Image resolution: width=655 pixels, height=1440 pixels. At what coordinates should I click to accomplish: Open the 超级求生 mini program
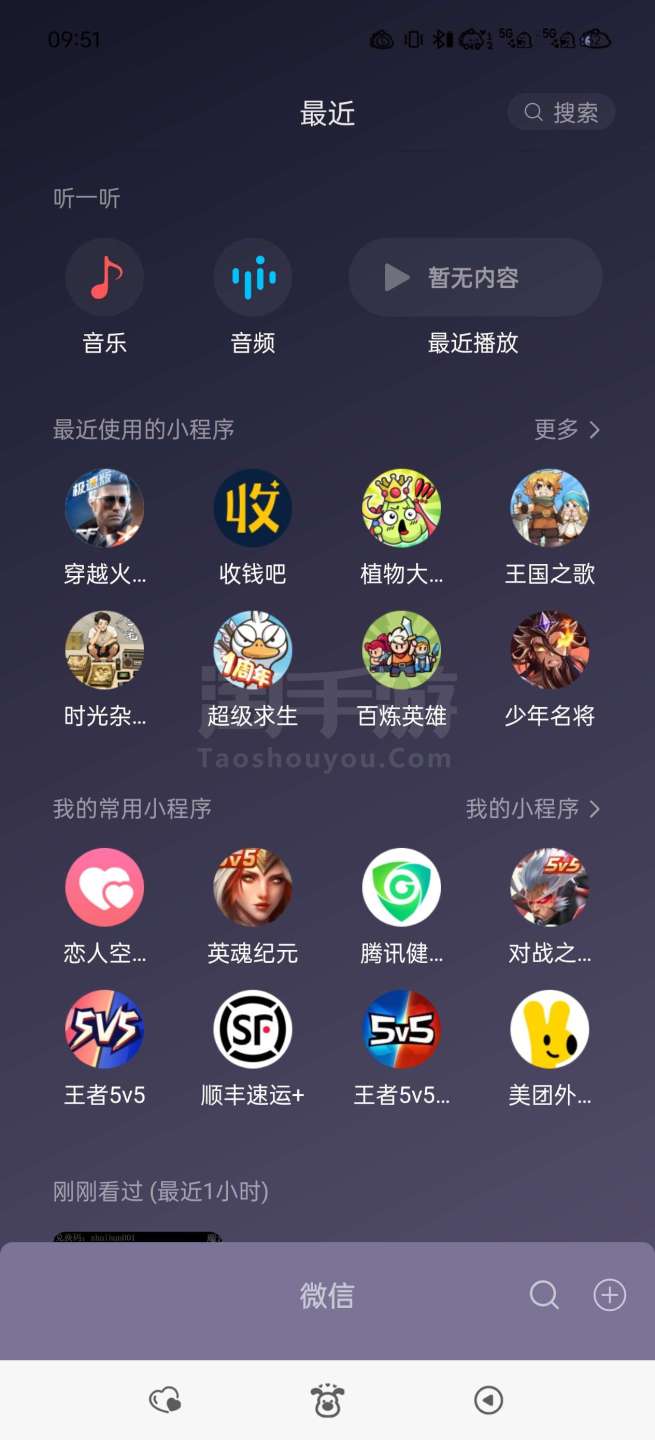253,651
